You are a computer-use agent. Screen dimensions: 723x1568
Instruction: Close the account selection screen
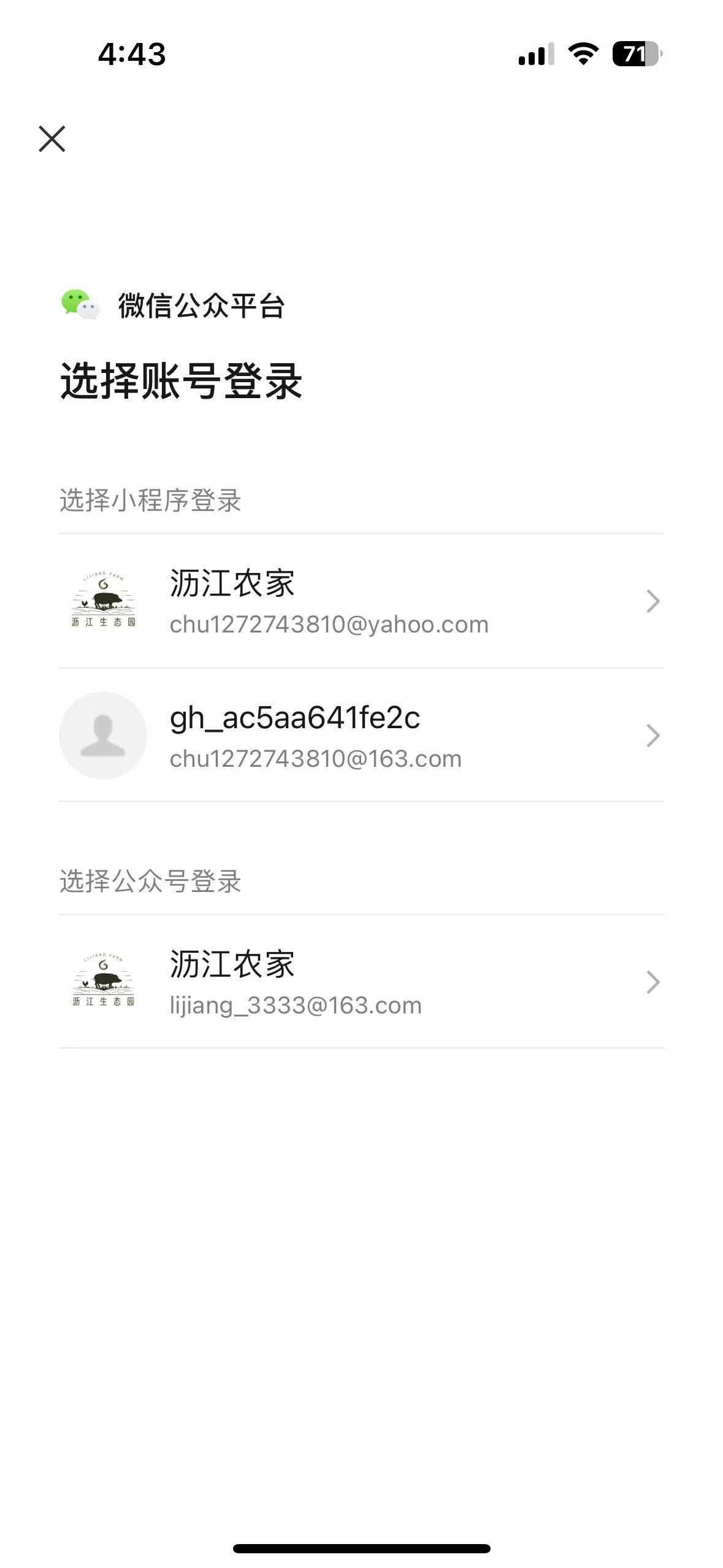tap(52, 139)
